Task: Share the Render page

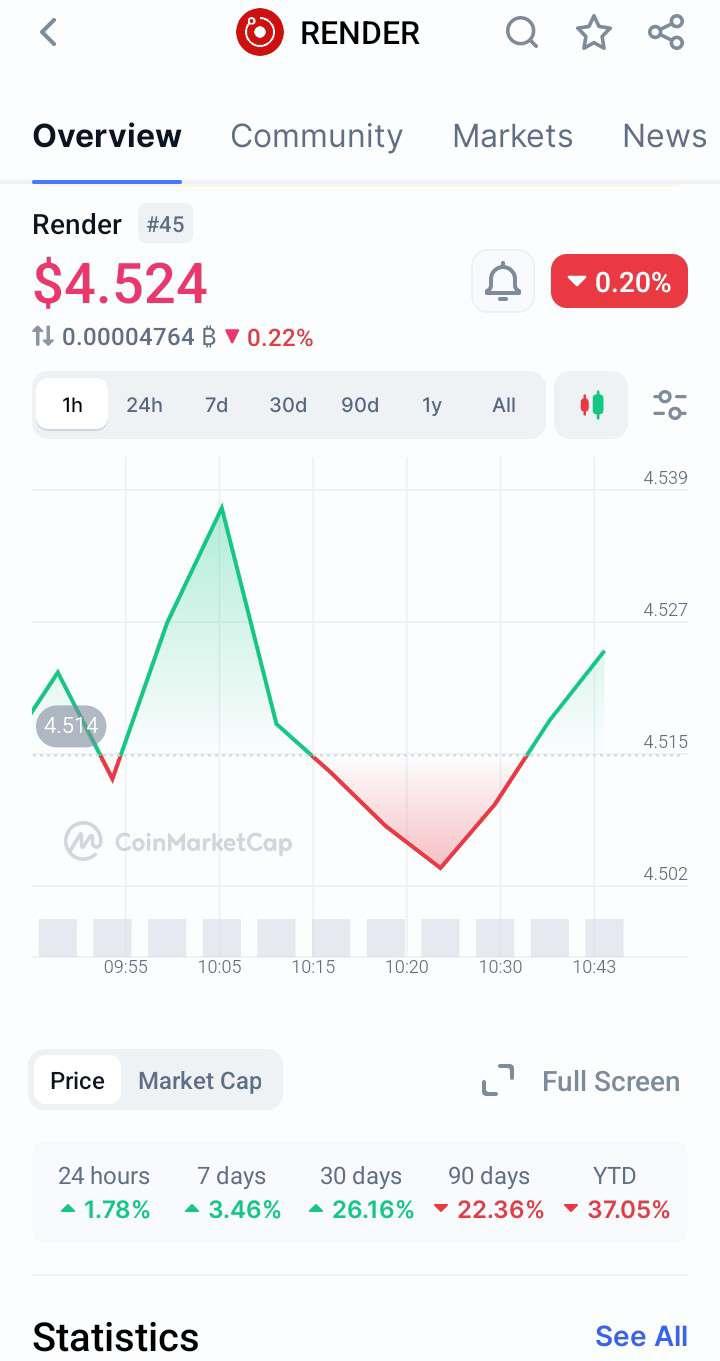Action: point(666,33)
